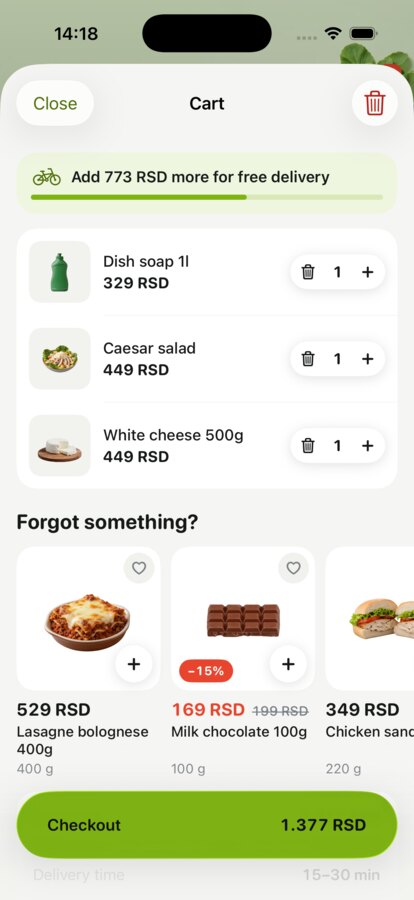Remove Caesar salad from the cart
414x900 pixels.
click(x=308, y=359)
